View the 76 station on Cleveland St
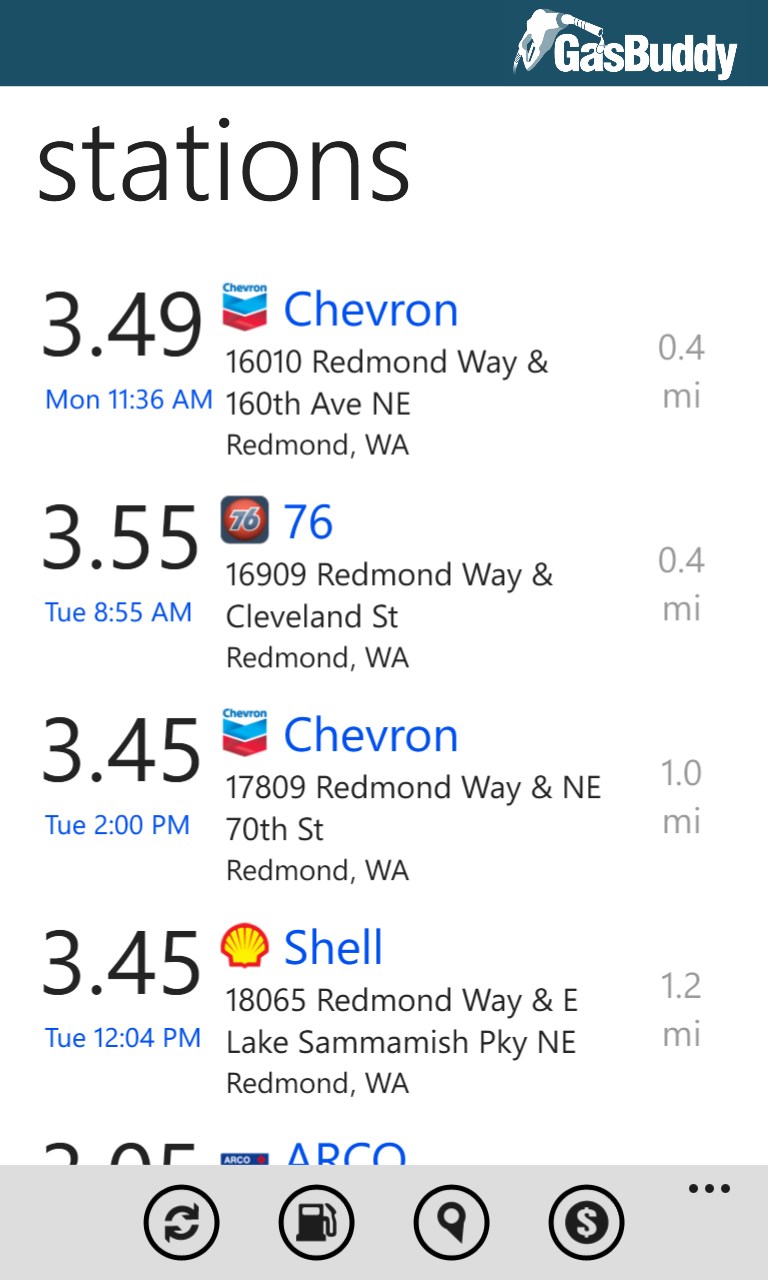This screenshot has height=1280, width=768. click(x=308, y=523)
